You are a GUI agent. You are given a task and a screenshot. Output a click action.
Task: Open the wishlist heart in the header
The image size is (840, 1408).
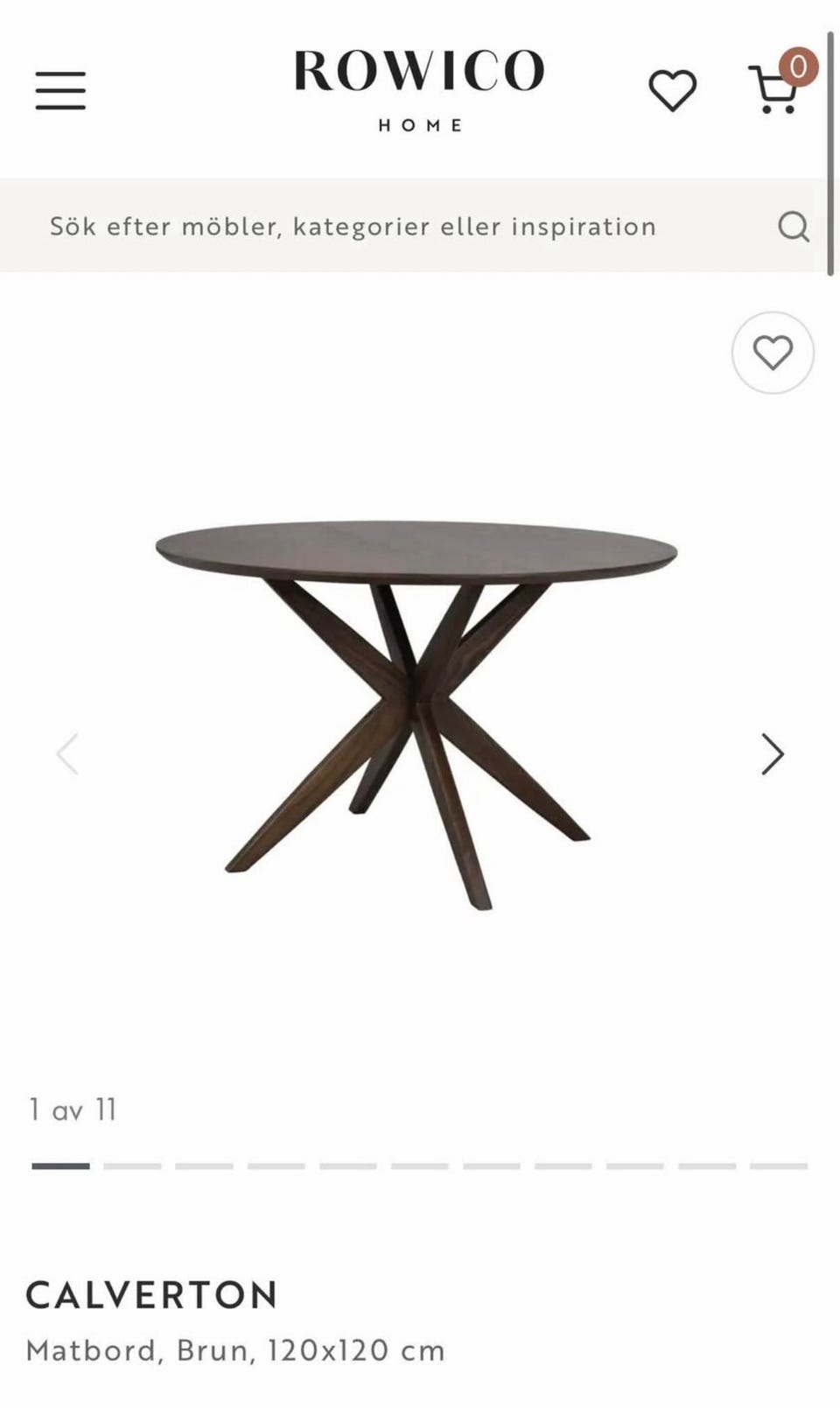(672, 90)
